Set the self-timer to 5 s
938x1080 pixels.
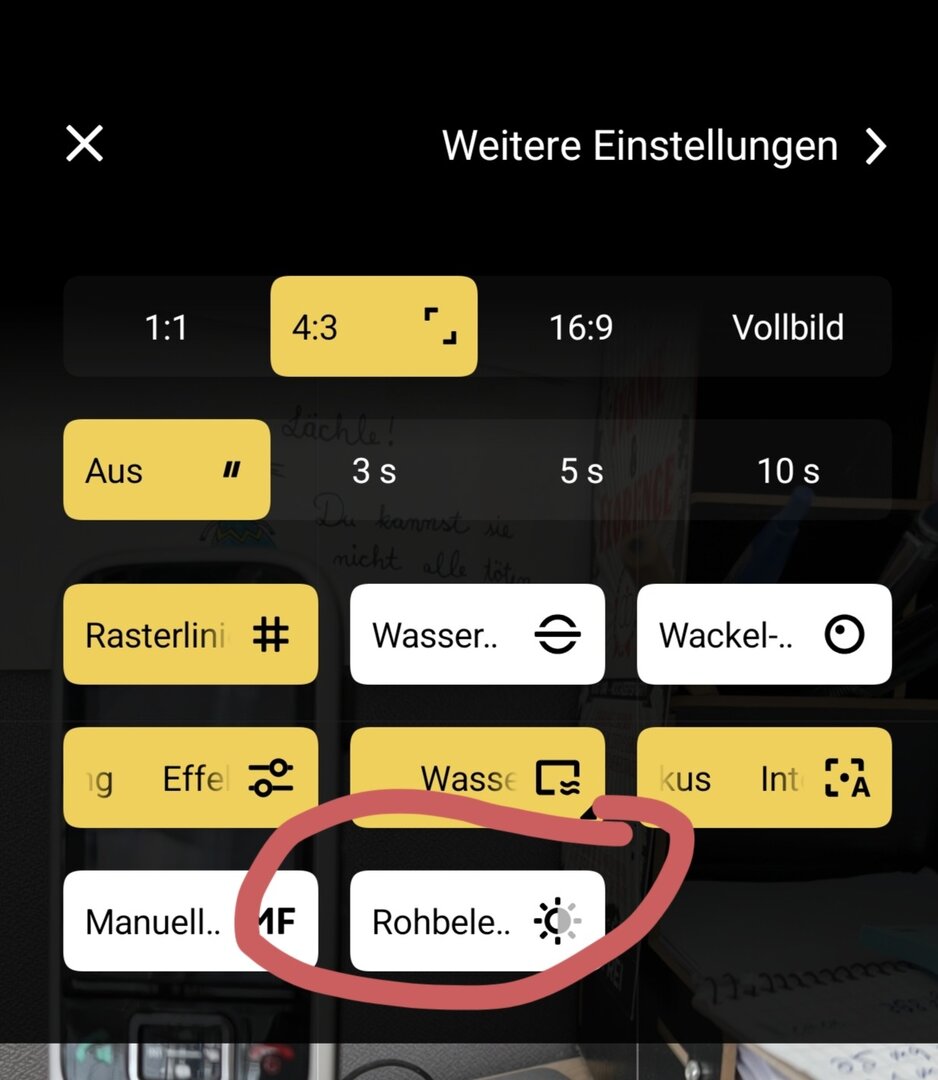click(x=581, y=470)
